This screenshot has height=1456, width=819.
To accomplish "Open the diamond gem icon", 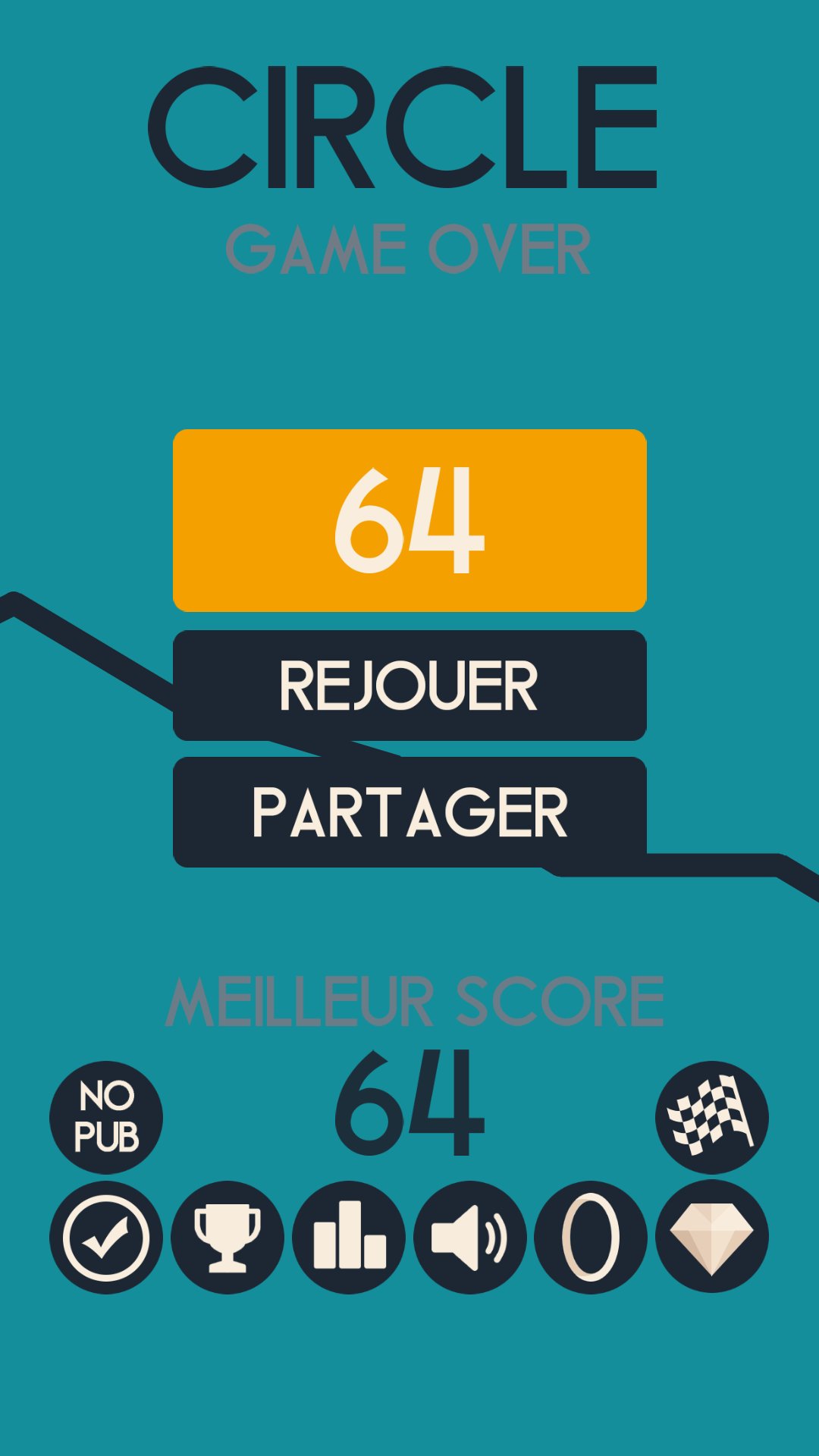I will click(x=711, y=1238).
